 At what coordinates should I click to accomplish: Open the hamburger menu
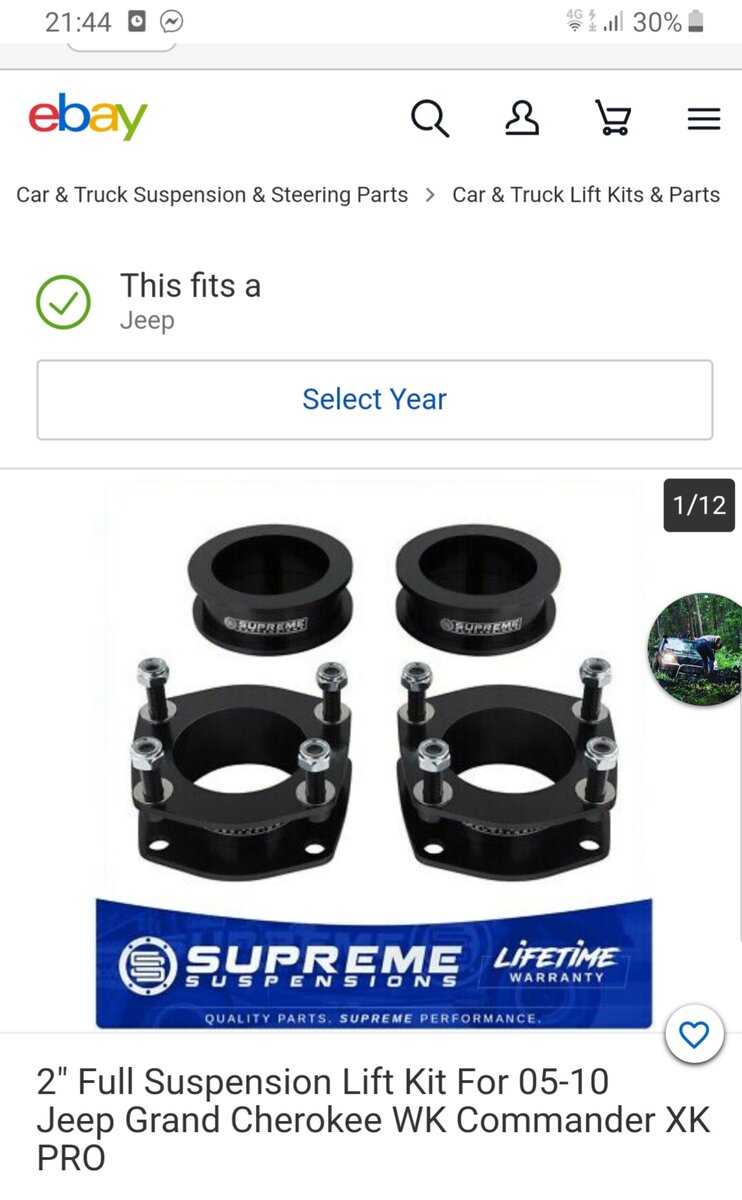click(x=704, y=120)
